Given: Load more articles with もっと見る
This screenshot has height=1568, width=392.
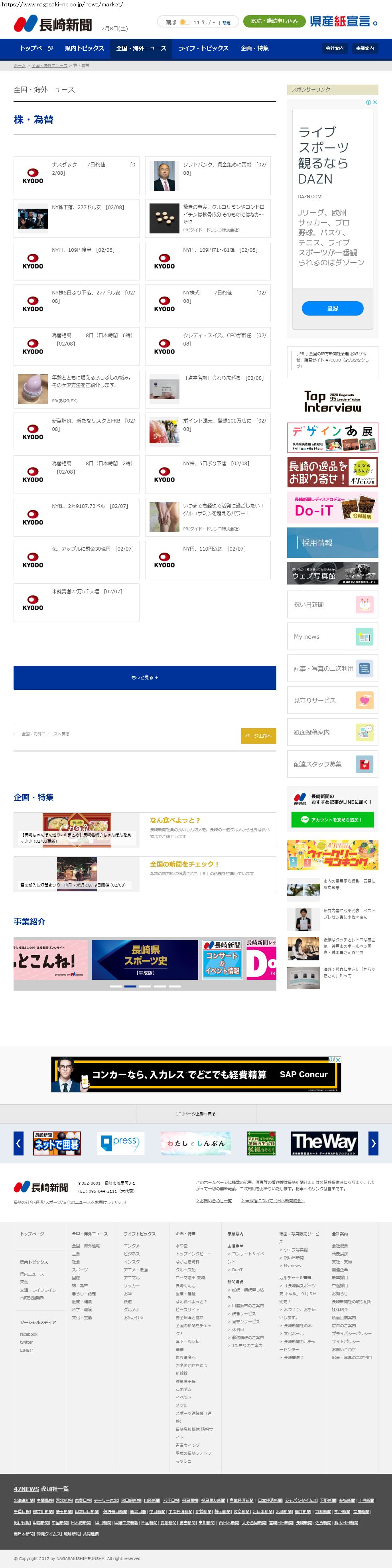Looking at the screenshot, I should coord(145,677).
